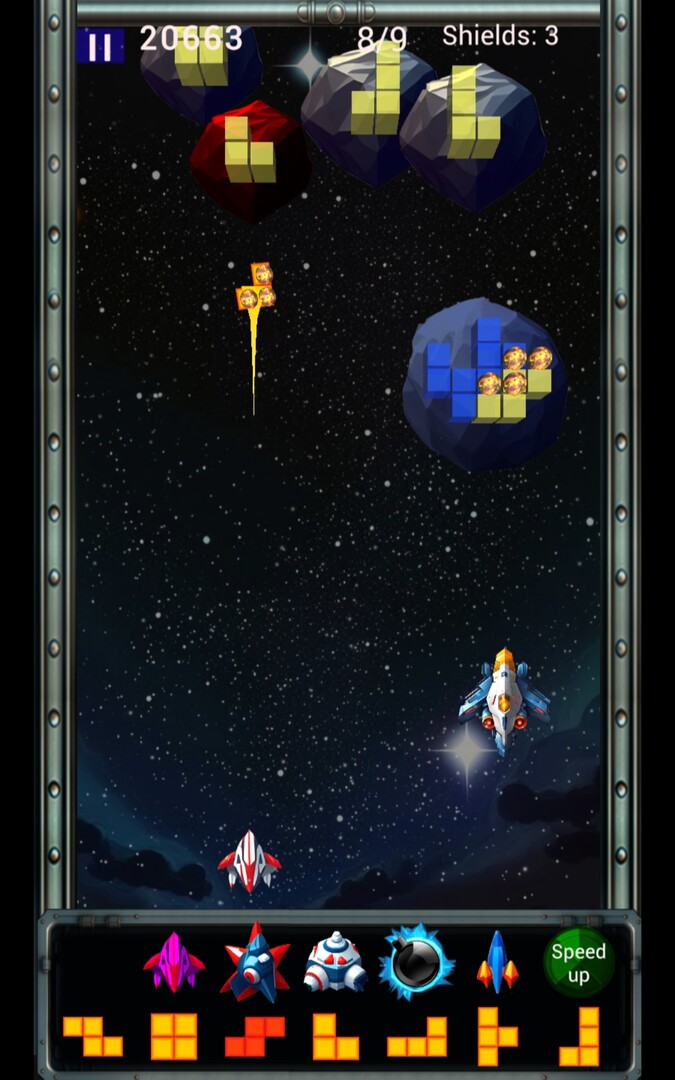The height and width of the screenshot is (1080, 675).
Task: Select the flat J-shaped yellow block piece
Action: (416, 1038)
